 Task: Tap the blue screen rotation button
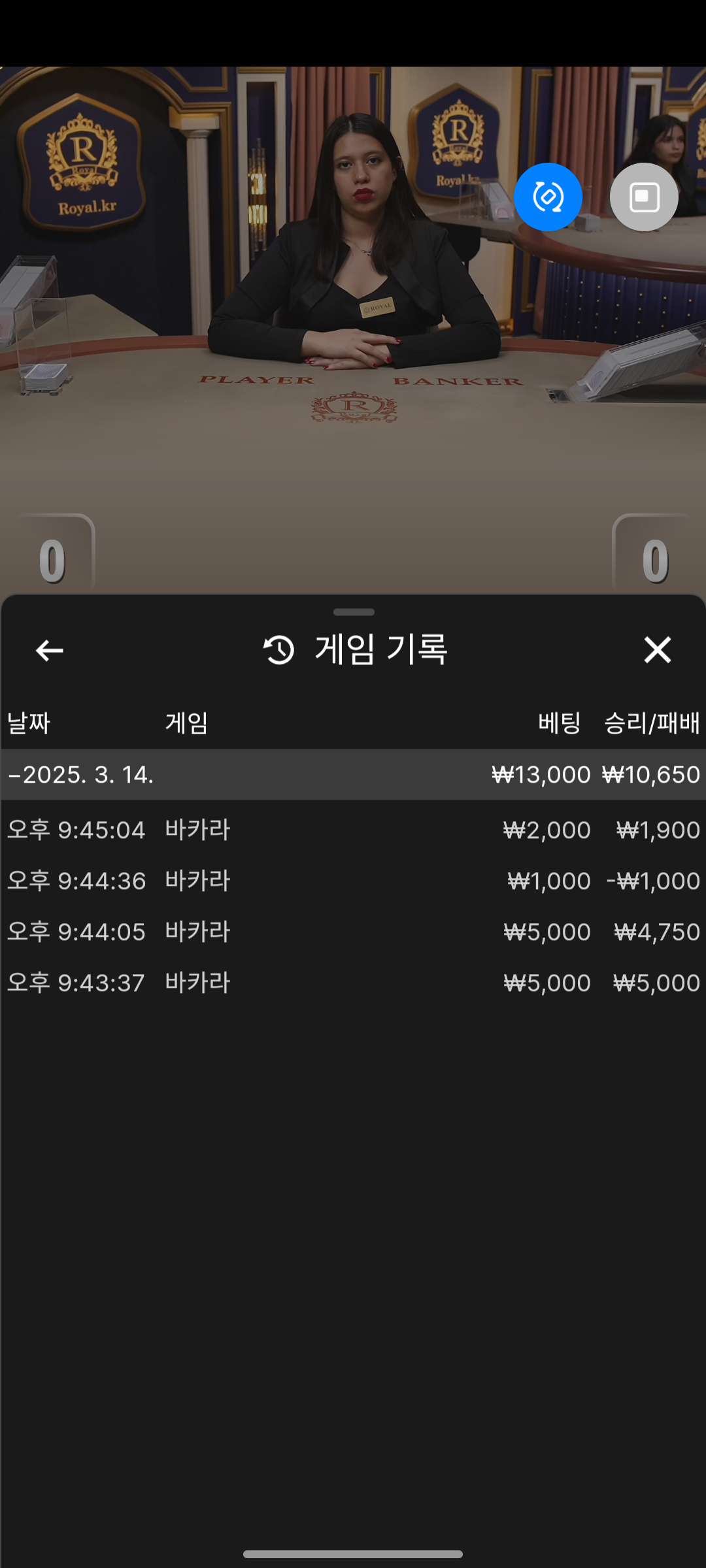pyautogui.click(x=548, y=197)
